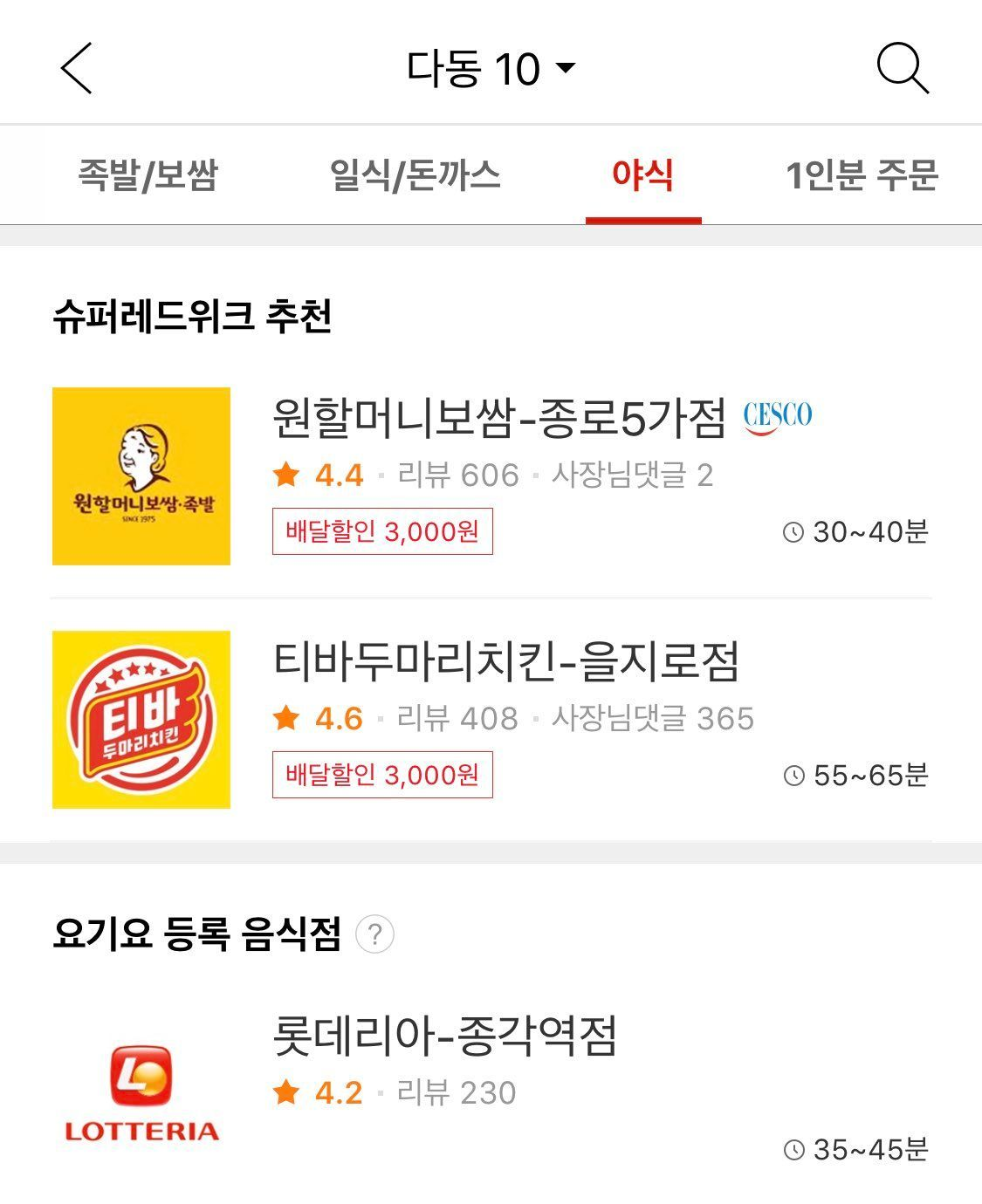Select the 야식 tab

point(642,175)
